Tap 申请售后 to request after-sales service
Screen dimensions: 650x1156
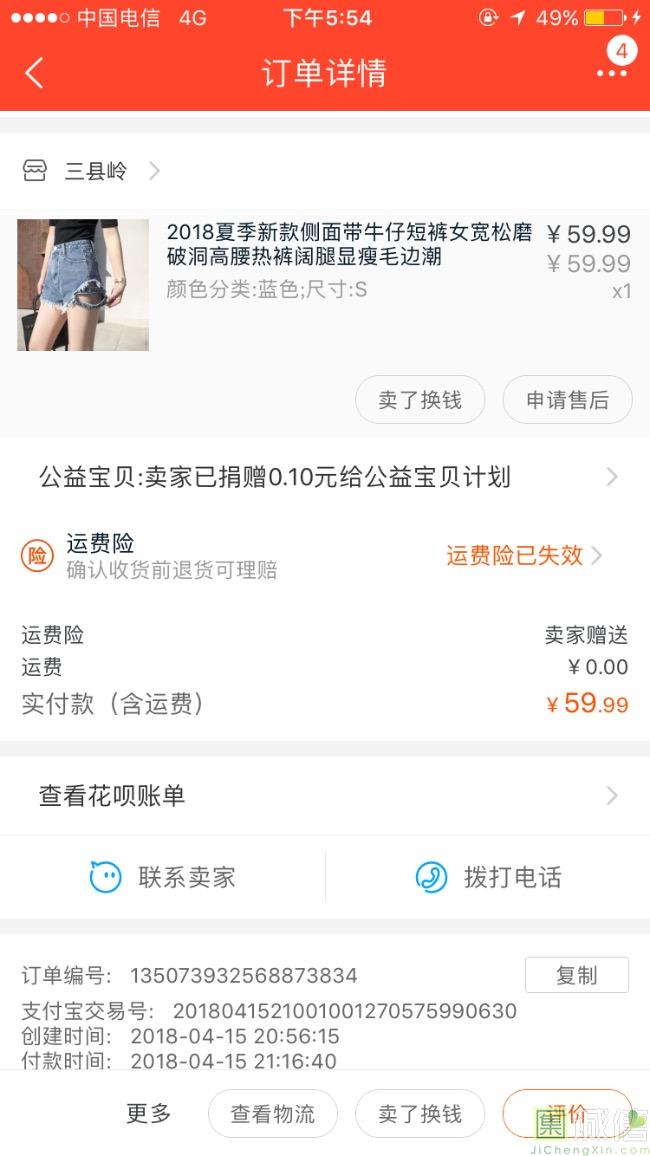click(567, 400)
